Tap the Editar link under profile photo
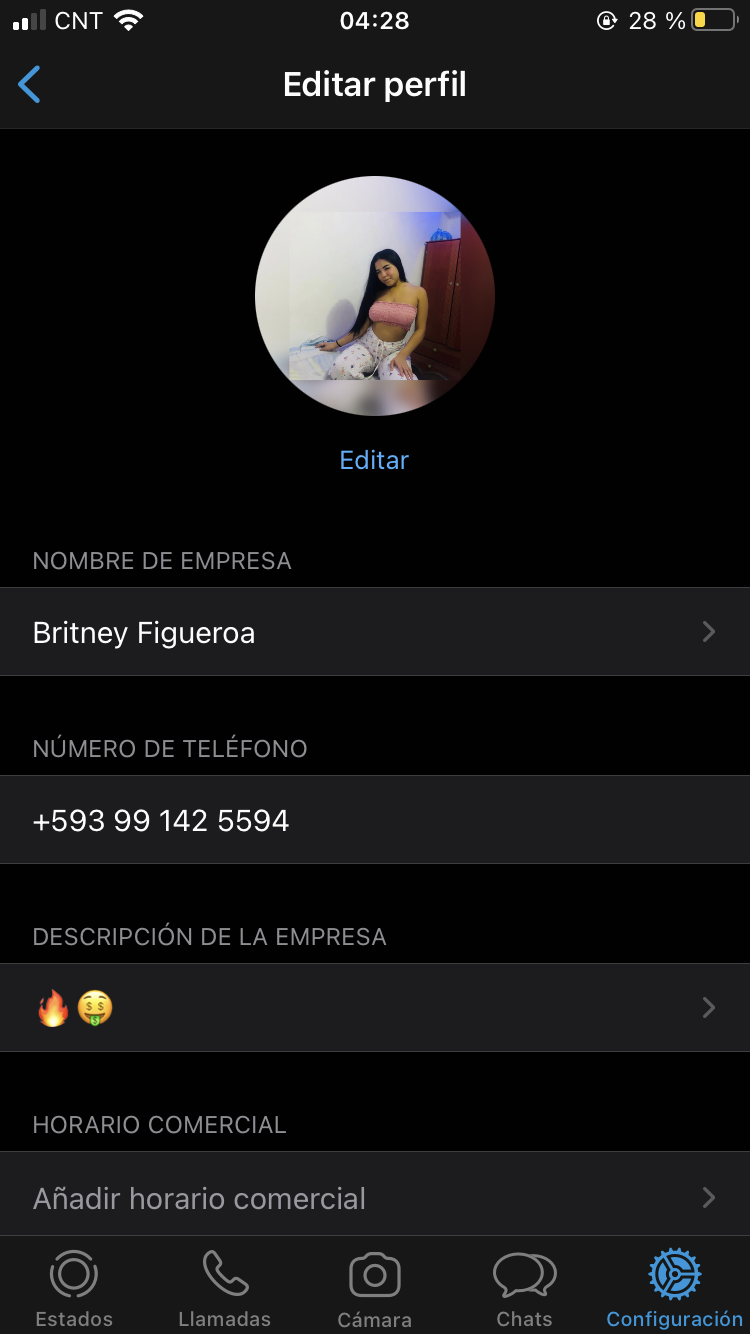This screenshot has height=1334, width=750. (x=374, y=460)
